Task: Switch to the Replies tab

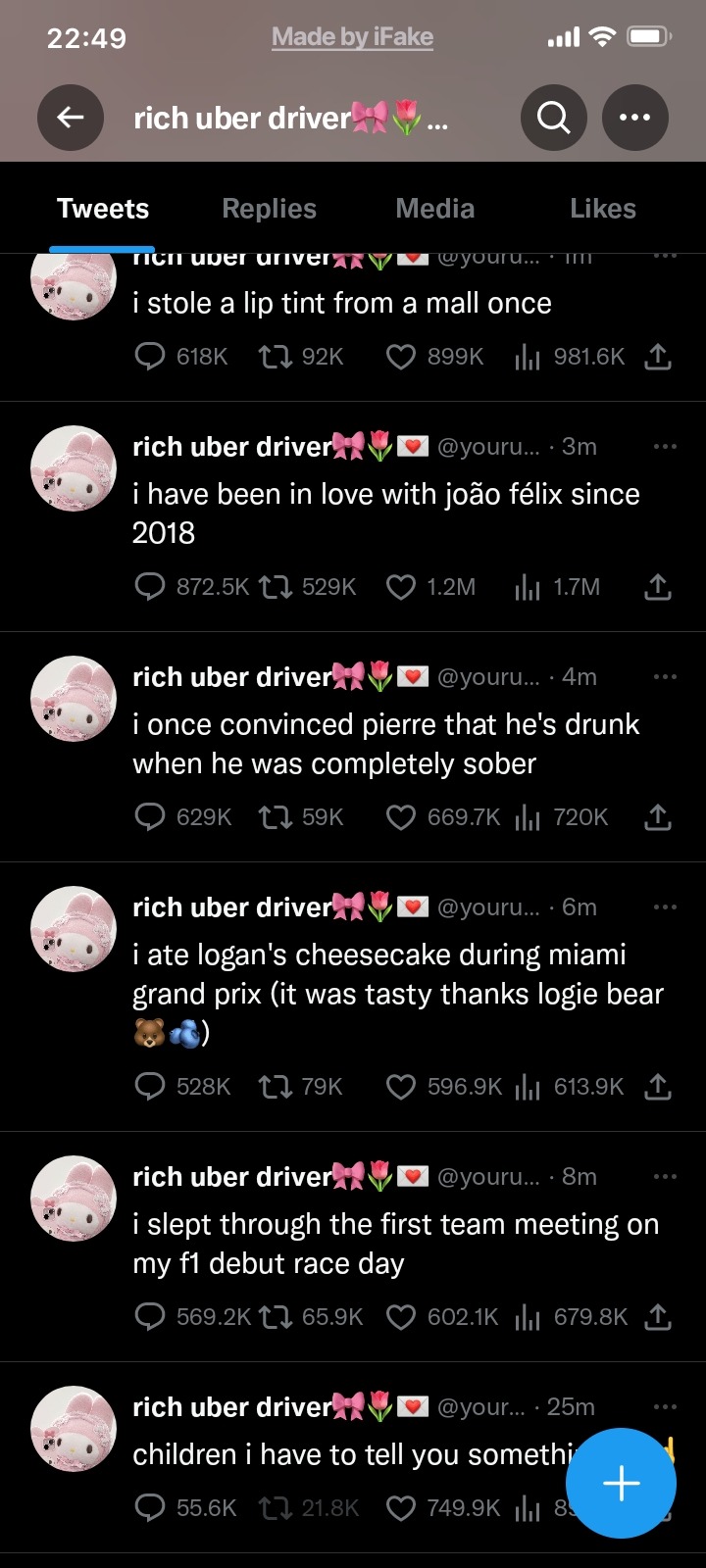Action: tap(269, 209)
